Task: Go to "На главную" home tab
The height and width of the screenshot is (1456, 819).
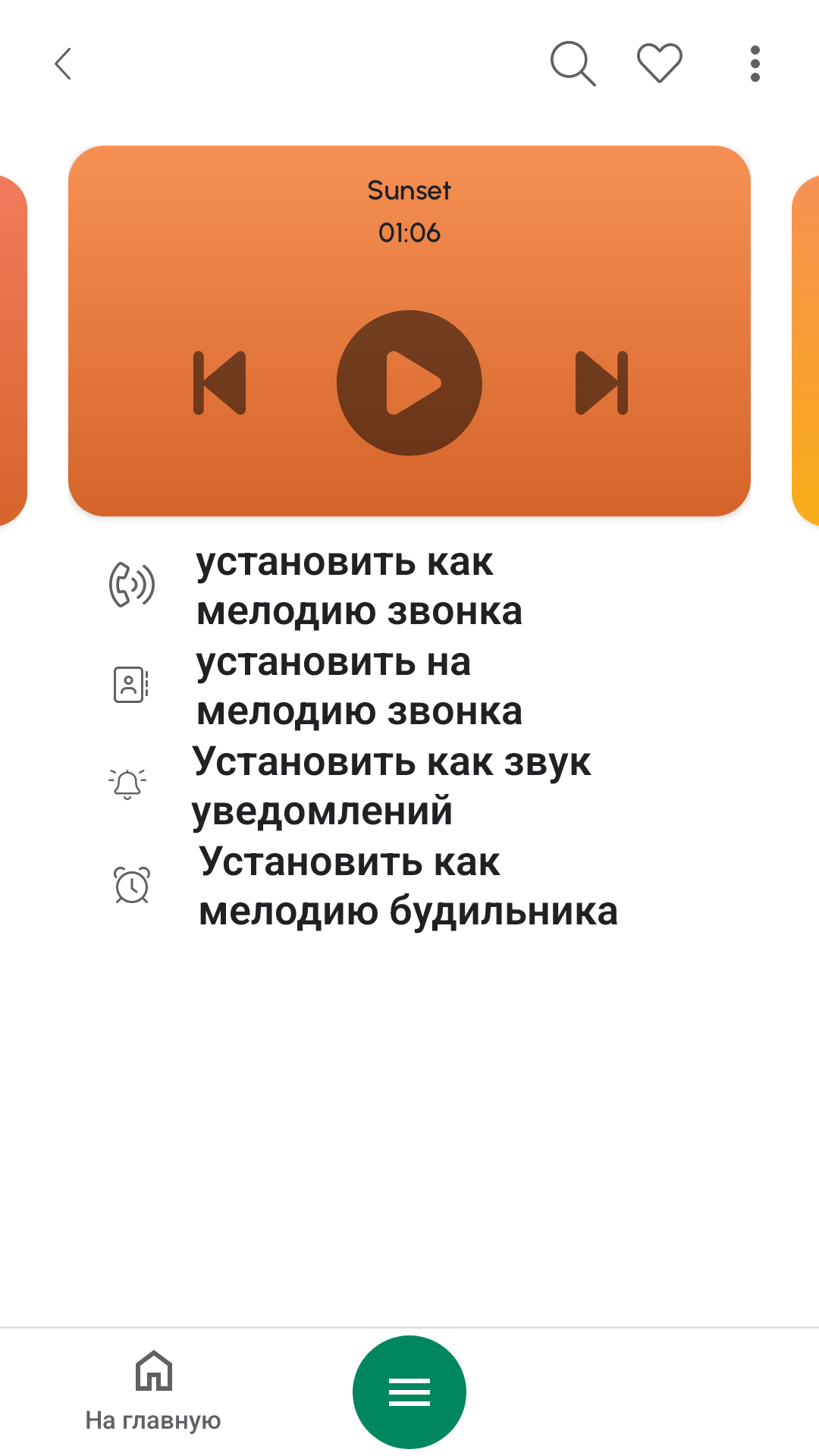Action: [153, 1392]
